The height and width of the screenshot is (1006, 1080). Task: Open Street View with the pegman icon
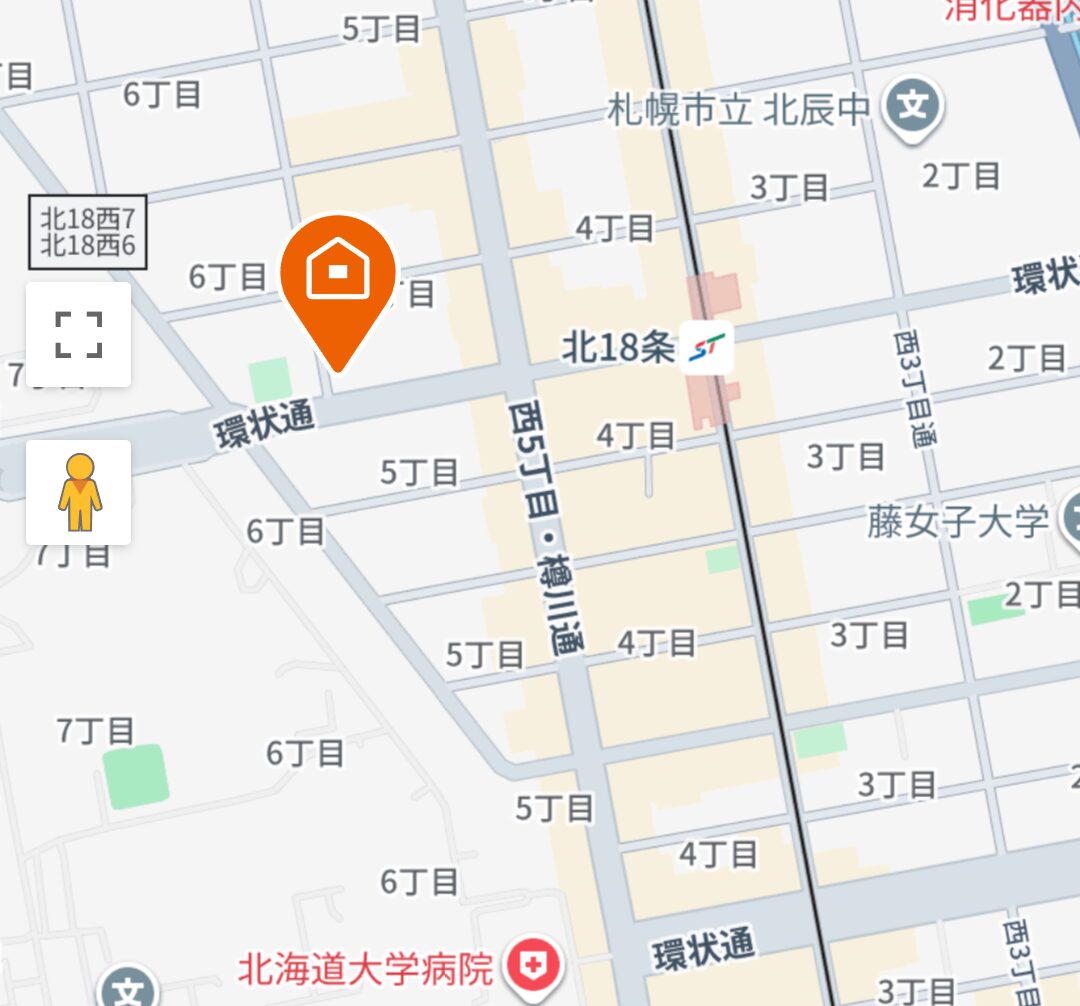(78, 492)
